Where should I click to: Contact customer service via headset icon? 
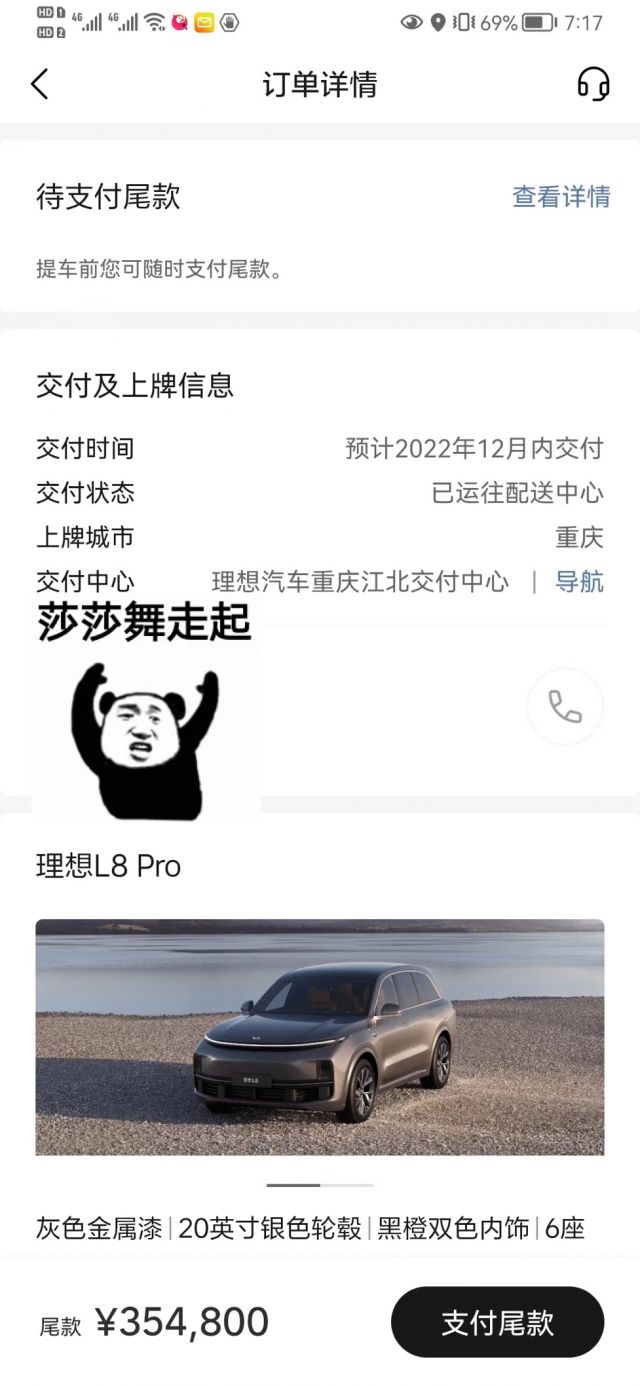click(x=593, y=84)
